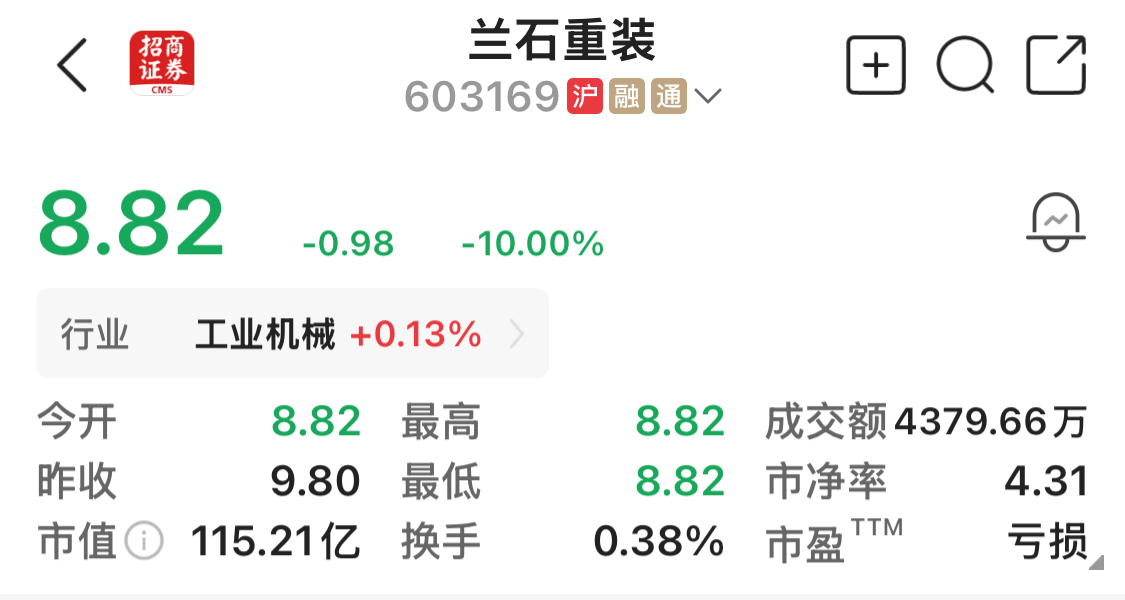
Task: Tap the info icon beside 市值
Action: tap(144, 542)
